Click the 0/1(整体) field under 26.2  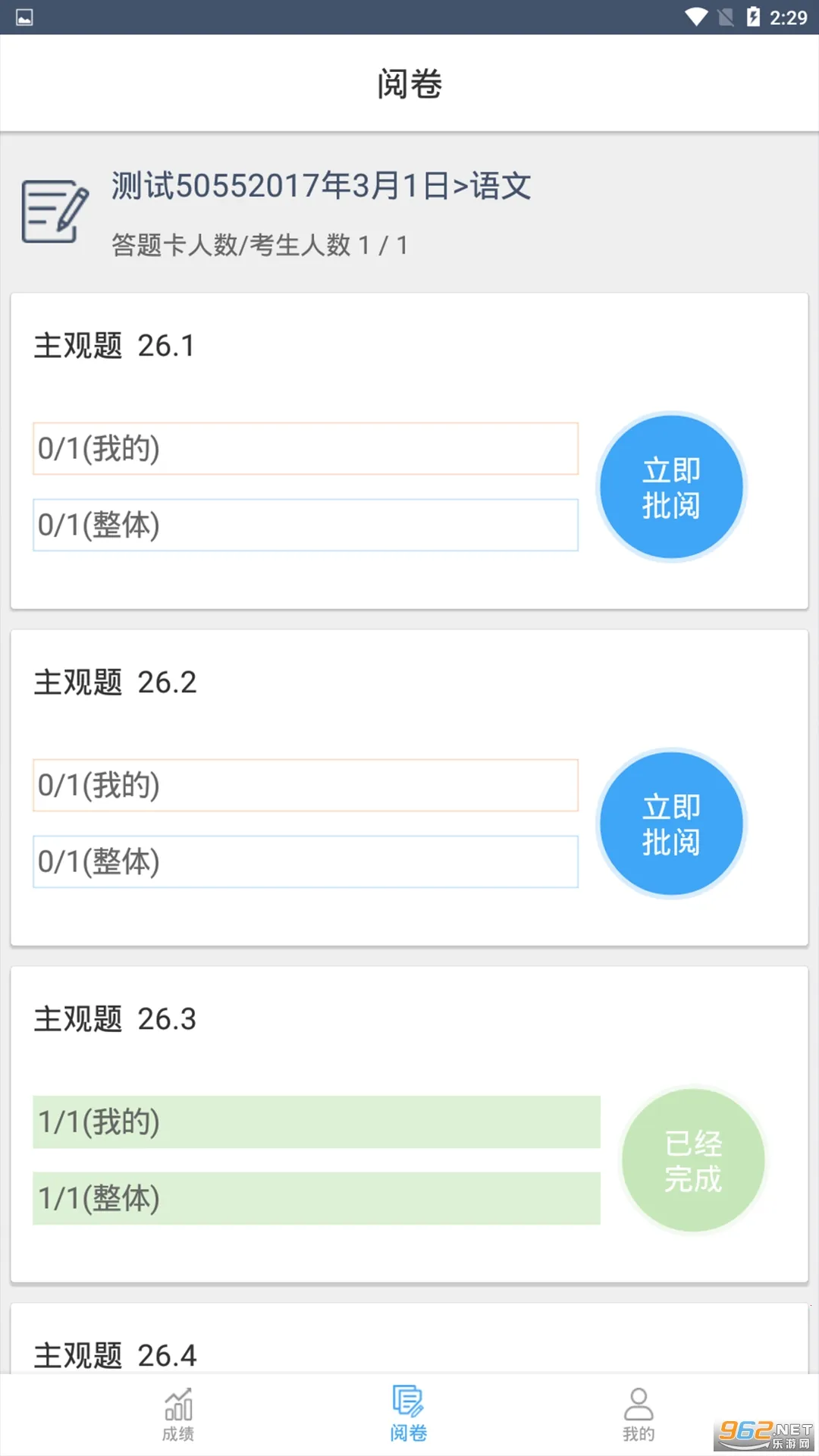306,861
